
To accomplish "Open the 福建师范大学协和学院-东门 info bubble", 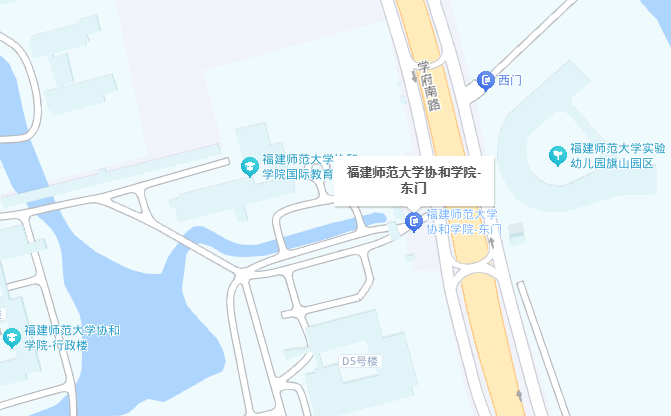I will point(413,180).
